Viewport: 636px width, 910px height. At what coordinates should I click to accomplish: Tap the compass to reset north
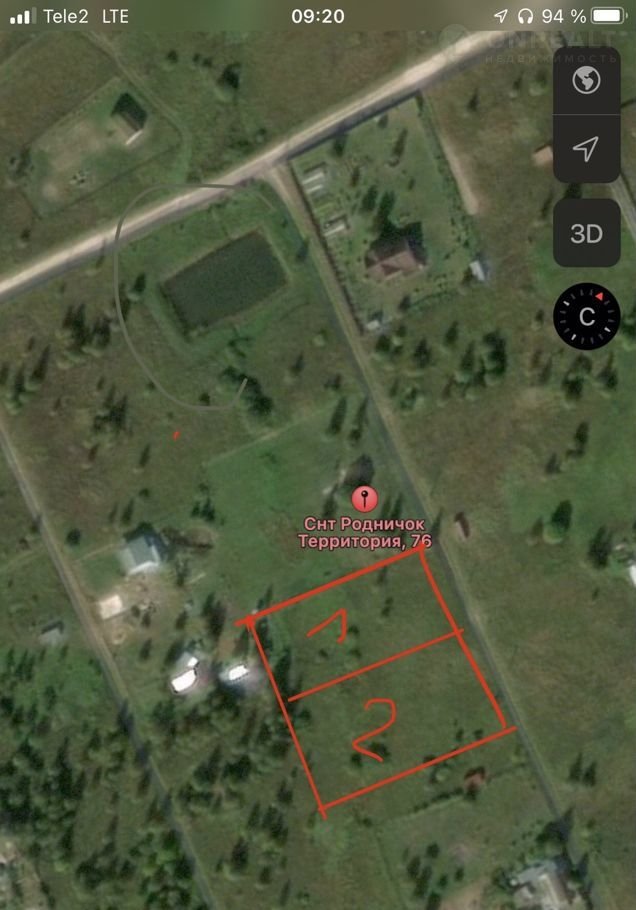point(587,315)
